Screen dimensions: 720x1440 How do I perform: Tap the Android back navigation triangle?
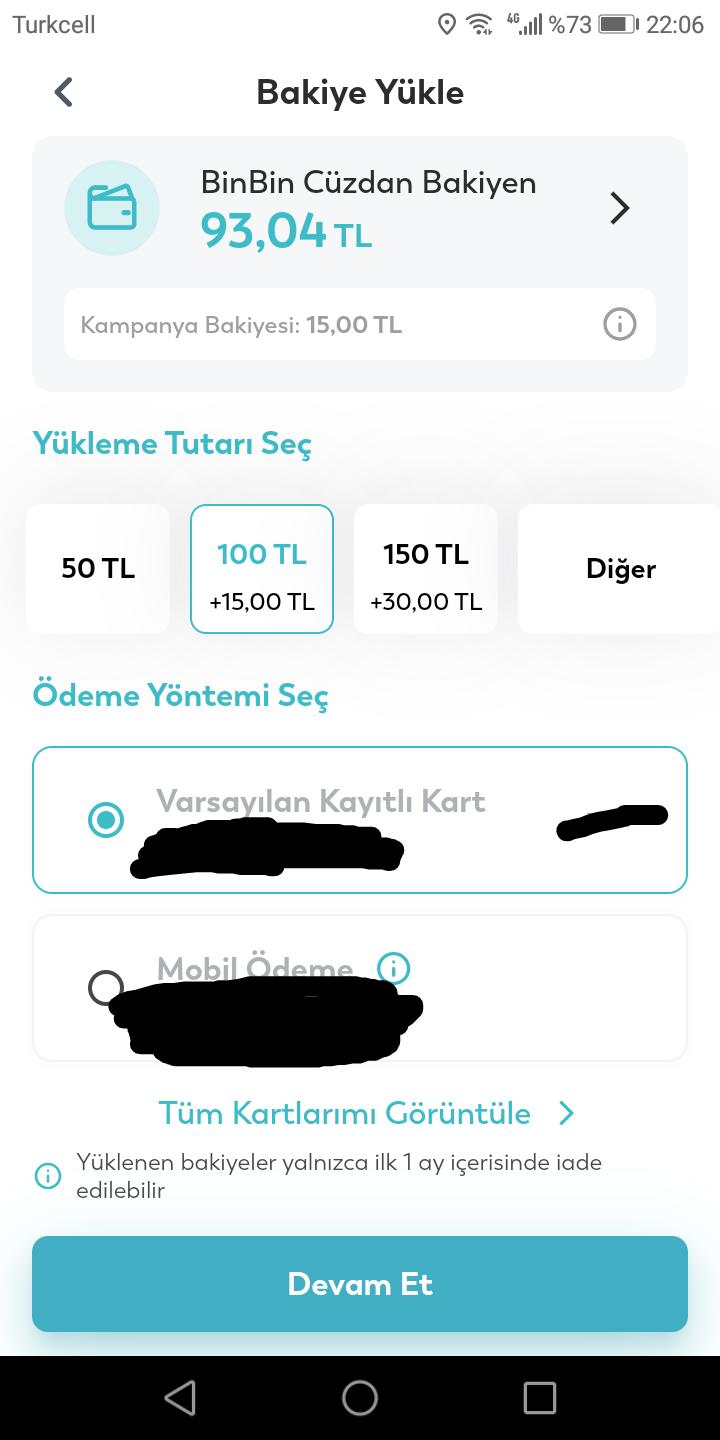[180, 1397]
